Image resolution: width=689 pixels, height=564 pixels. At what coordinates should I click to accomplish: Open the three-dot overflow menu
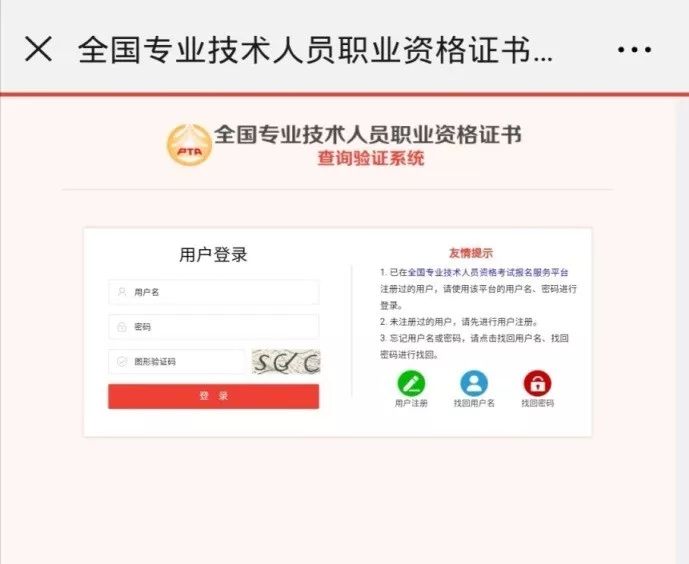[x=634, y=50]
